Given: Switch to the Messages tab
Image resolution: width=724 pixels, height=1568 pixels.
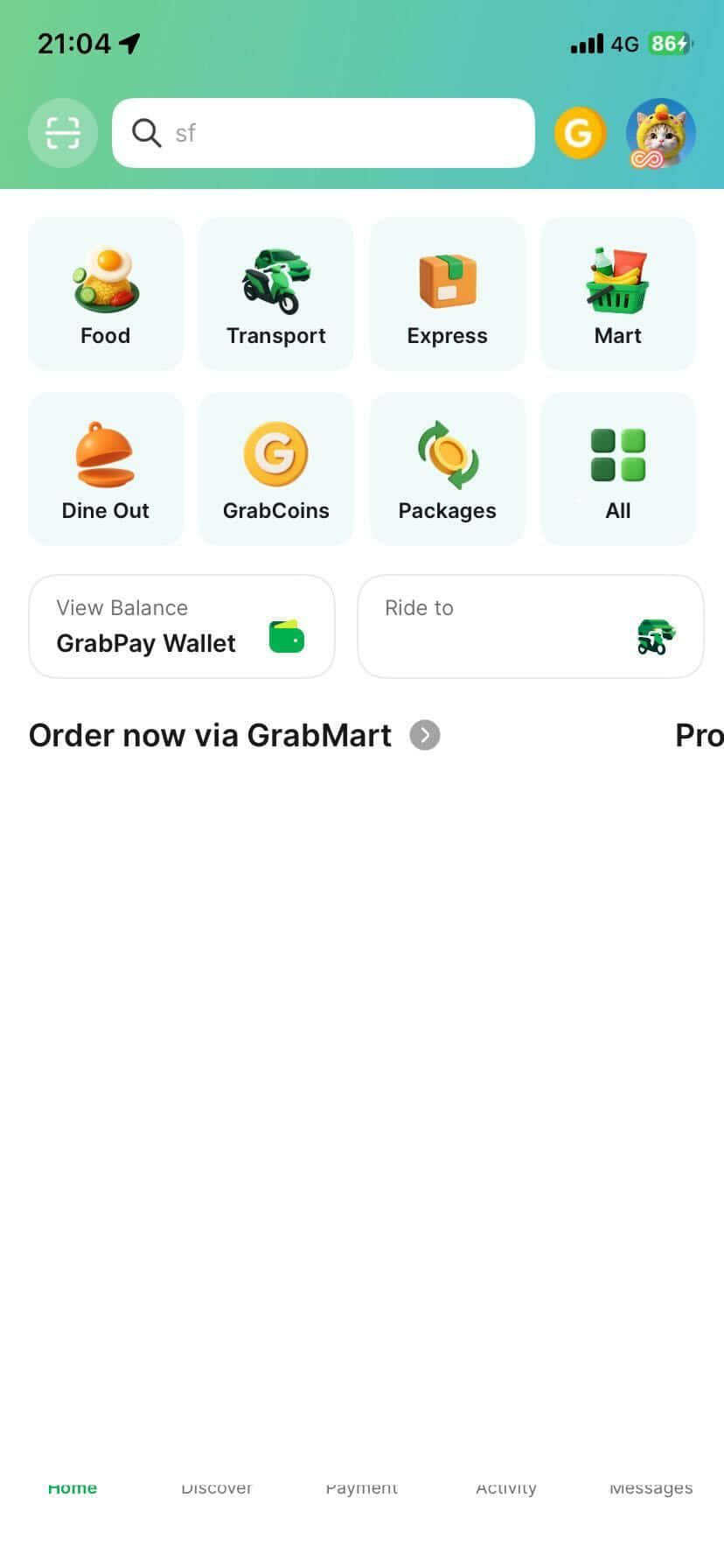Looking at the screenshot, I should click(x=651, y=1487).
